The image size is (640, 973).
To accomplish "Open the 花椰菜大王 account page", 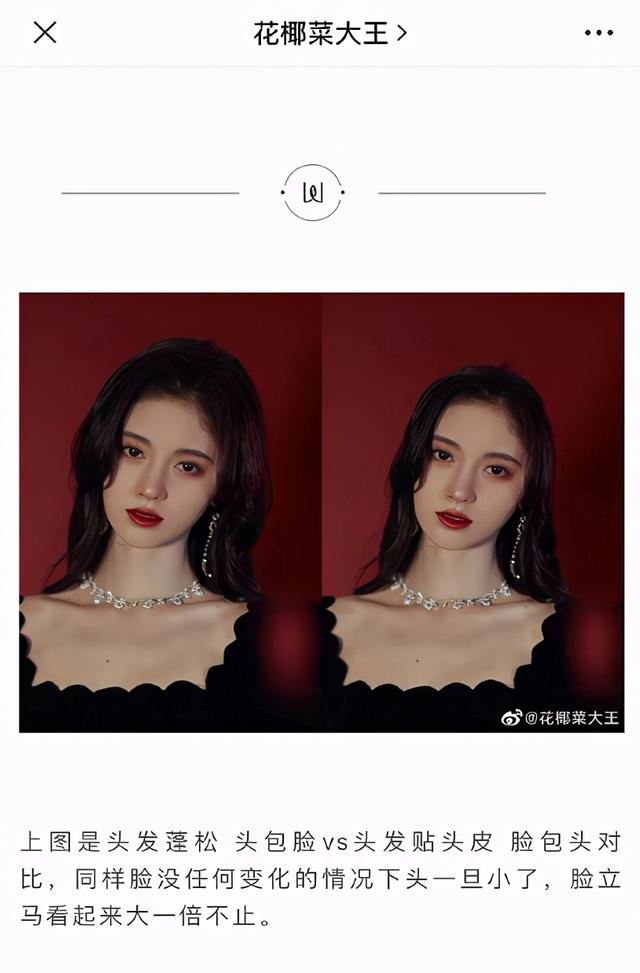I will pos(330,33).
